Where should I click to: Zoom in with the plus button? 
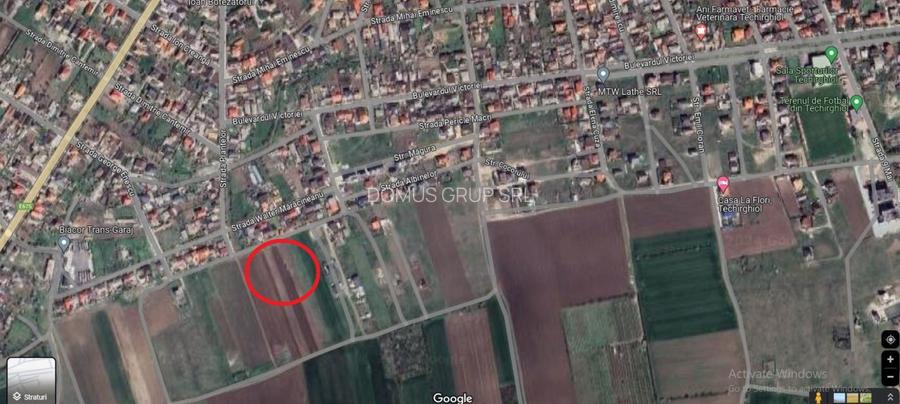[890, 359]
